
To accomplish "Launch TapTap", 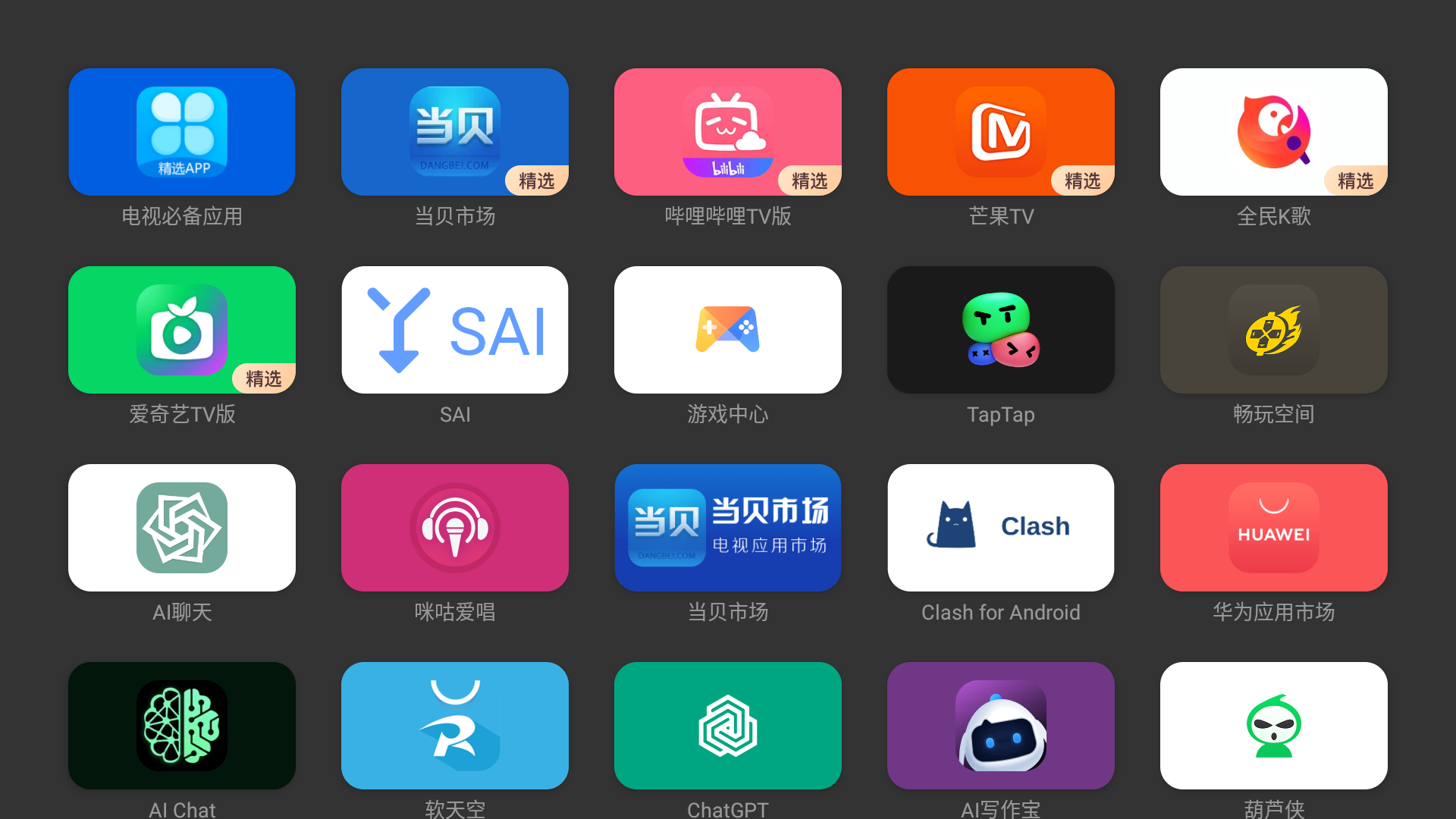I will 1001,330.
